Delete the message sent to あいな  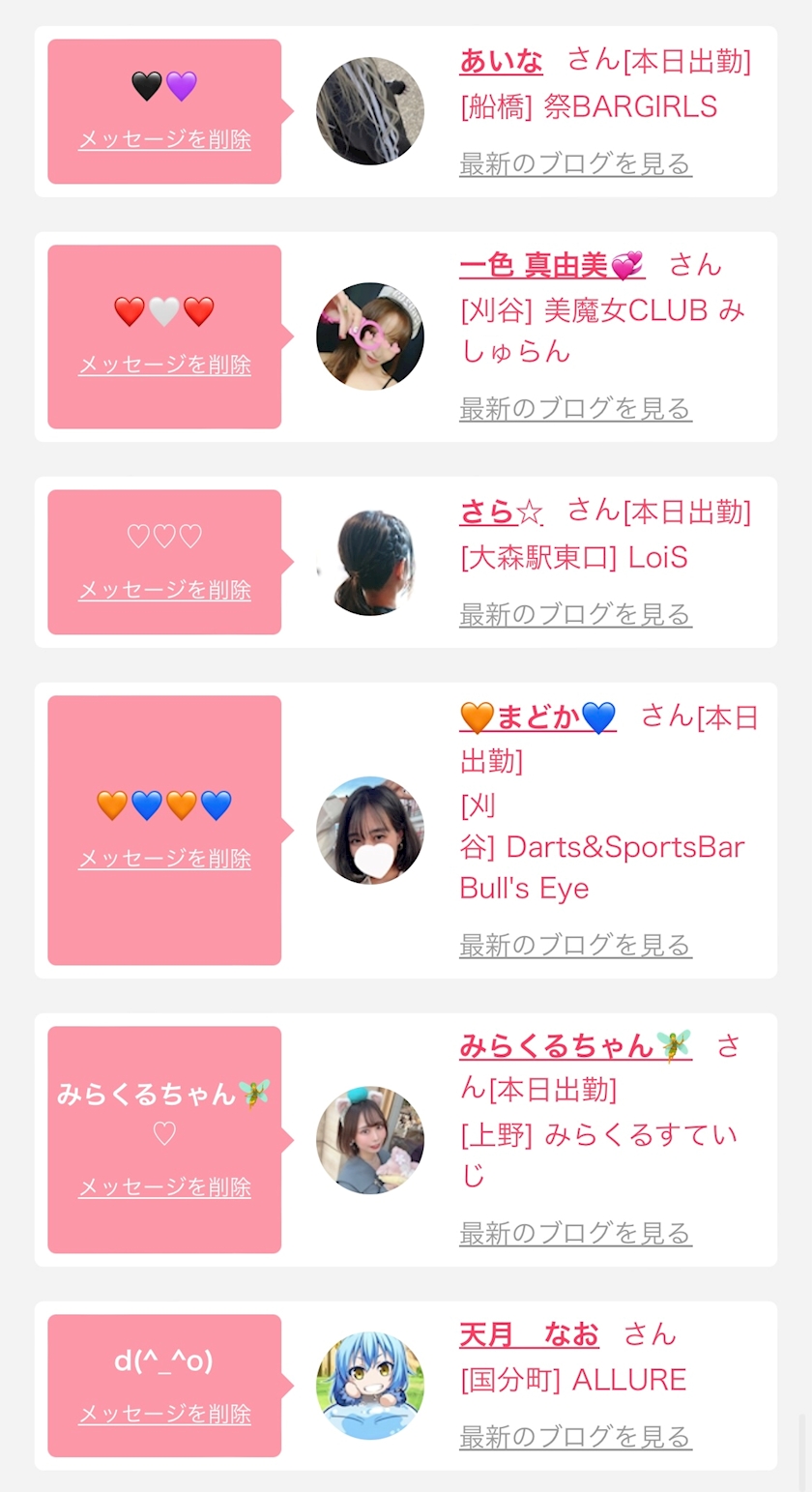coord(164,139)
